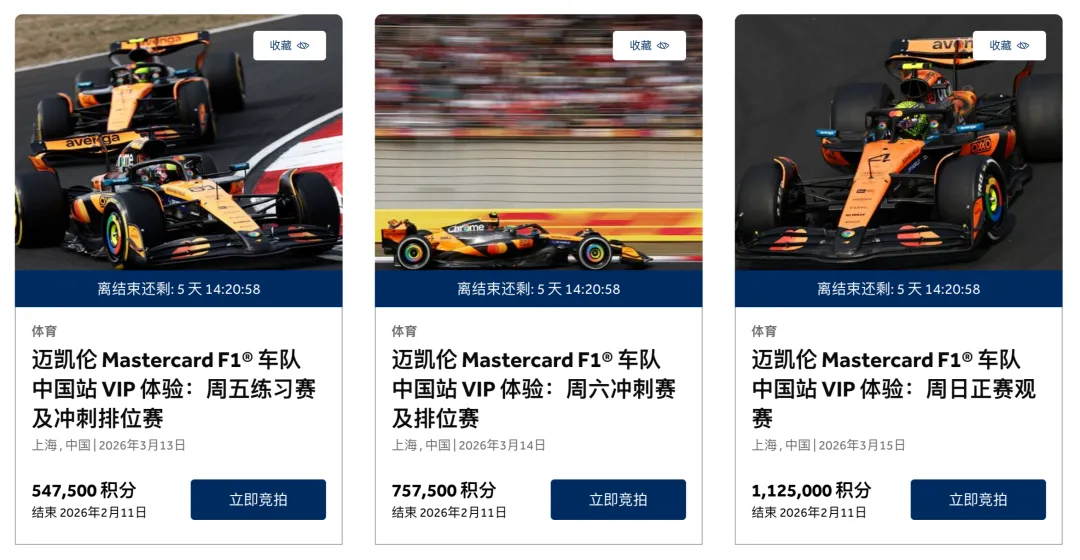Open the 周五练习赛及冲刺排位赛 experience card

[x=173, y=388]
